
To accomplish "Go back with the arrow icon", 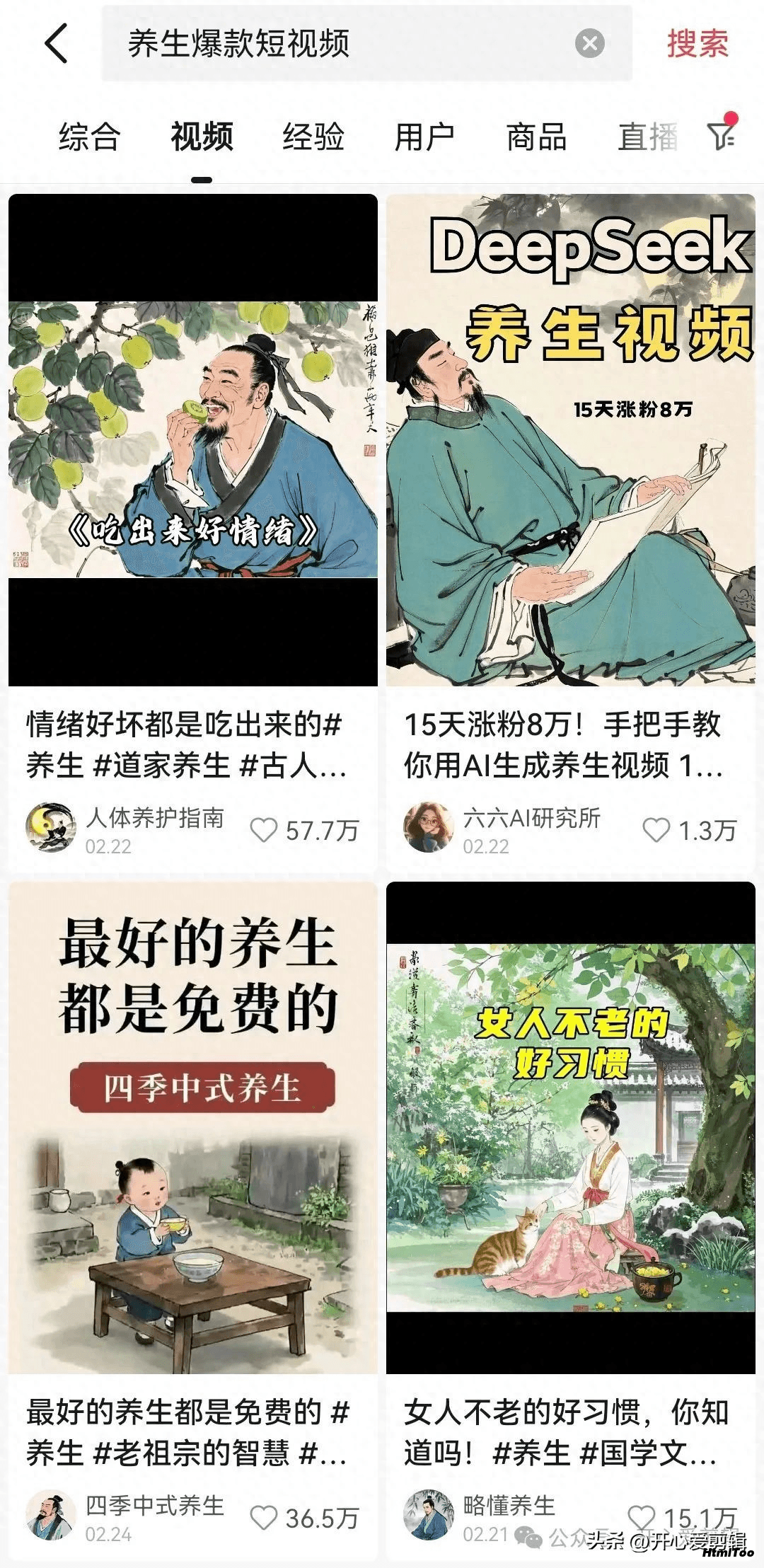I will 57,43.
